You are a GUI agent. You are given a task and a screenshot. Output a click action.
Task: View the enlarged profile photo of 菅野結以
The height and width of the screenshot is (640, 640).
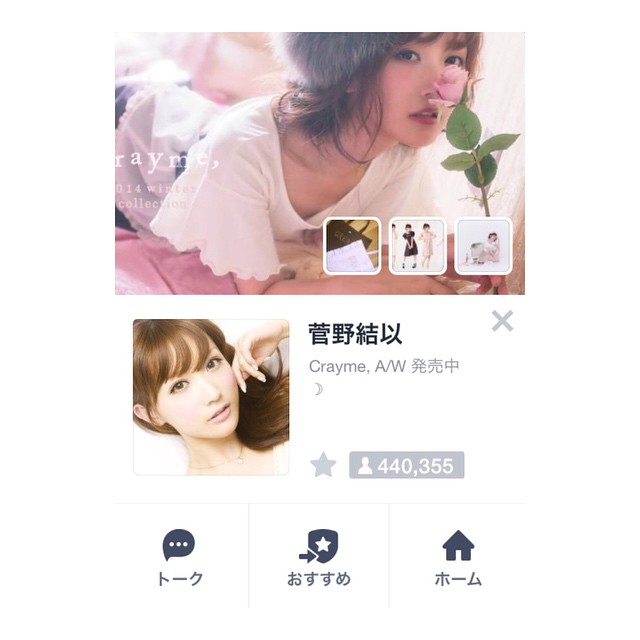coord(211,397)
